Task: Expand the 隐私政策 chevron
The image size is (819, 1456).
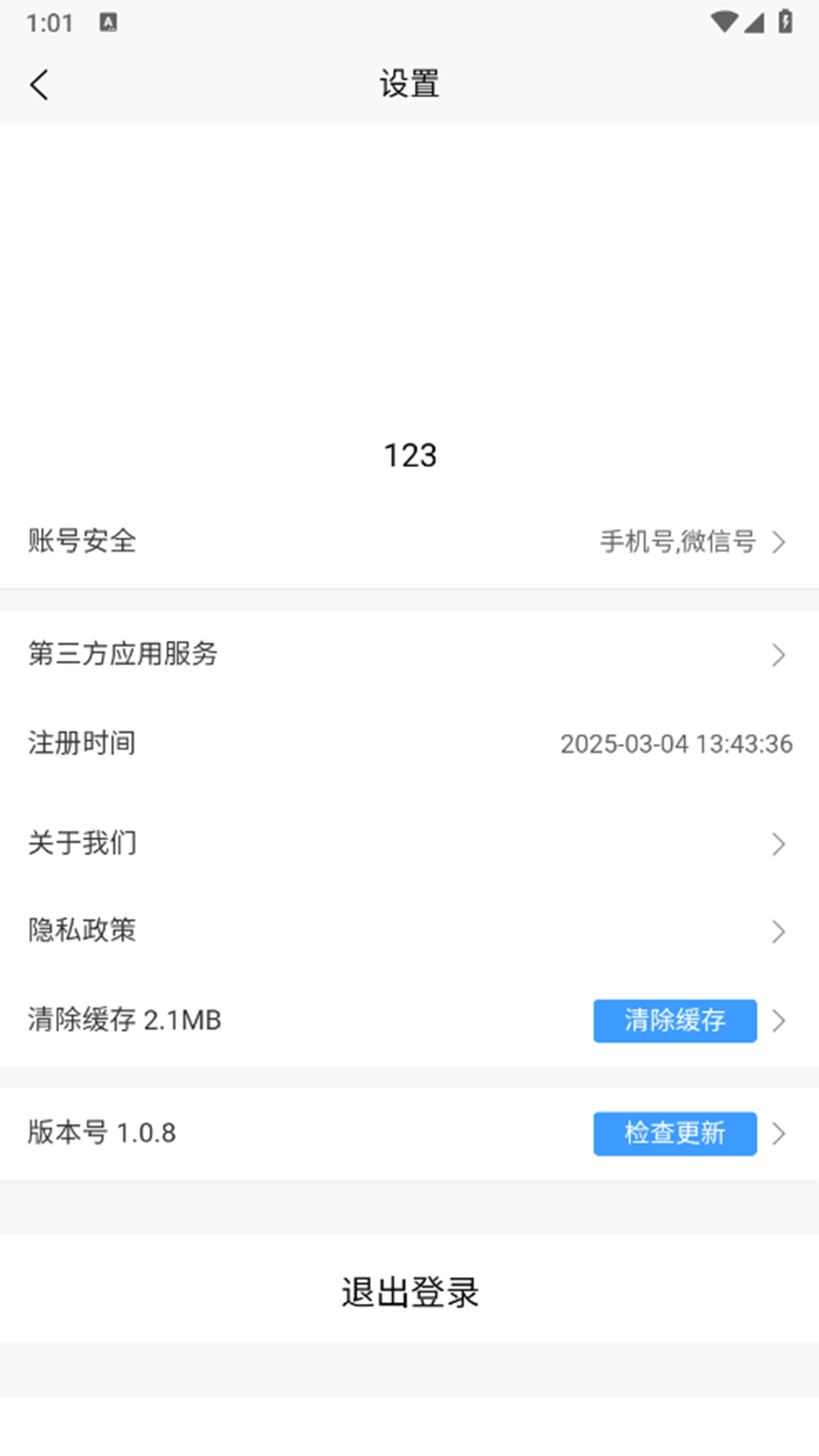Action: 779,931
